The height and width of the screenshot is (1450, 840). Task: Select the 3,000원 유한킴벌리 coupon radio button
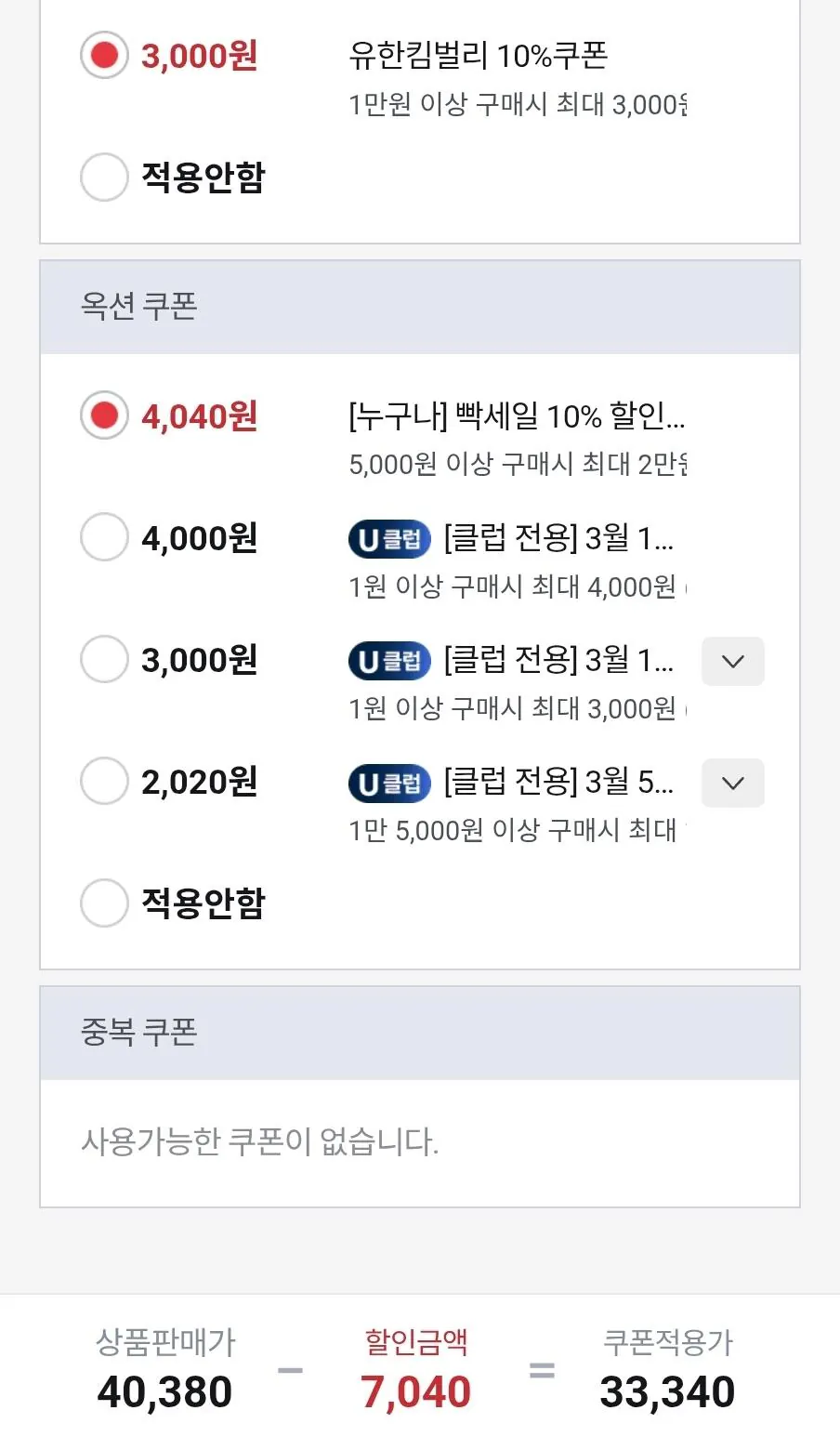[103, 55]
